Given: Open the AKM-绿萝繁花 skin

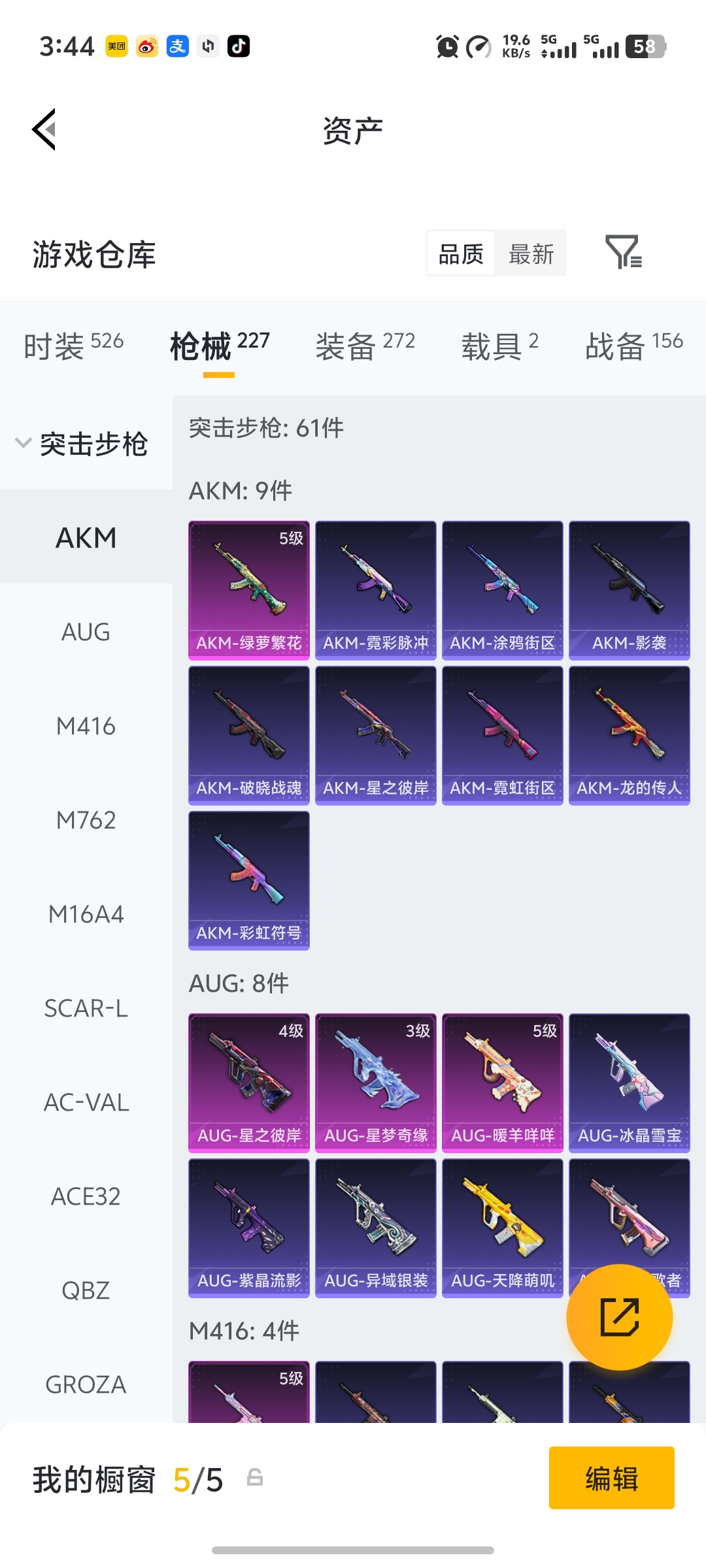Looking at the screenshot, I should 248,590.
